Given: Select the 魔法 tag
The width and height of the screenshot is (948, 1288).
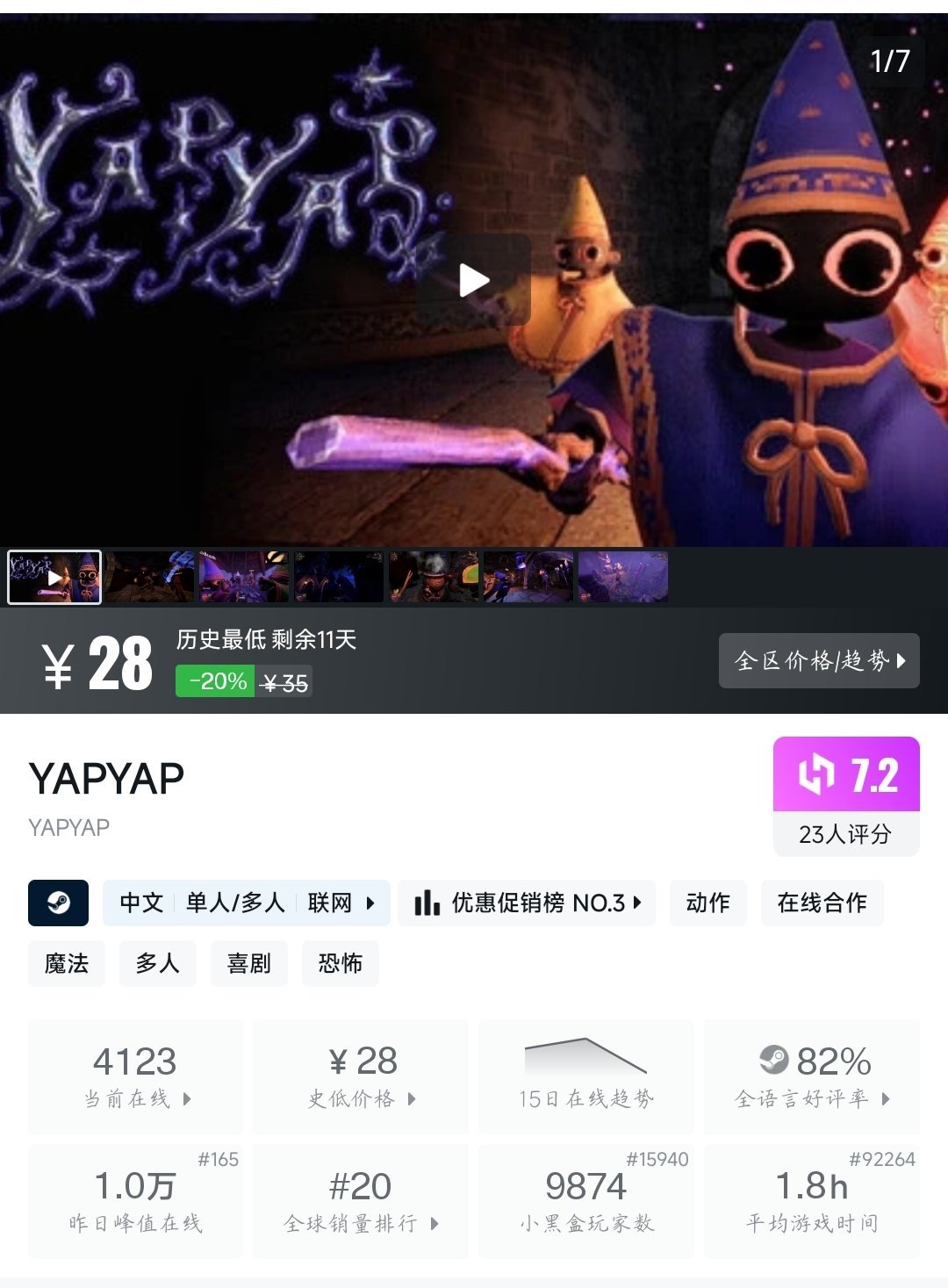Looking at the screenshot, I should tap(67, 963).
